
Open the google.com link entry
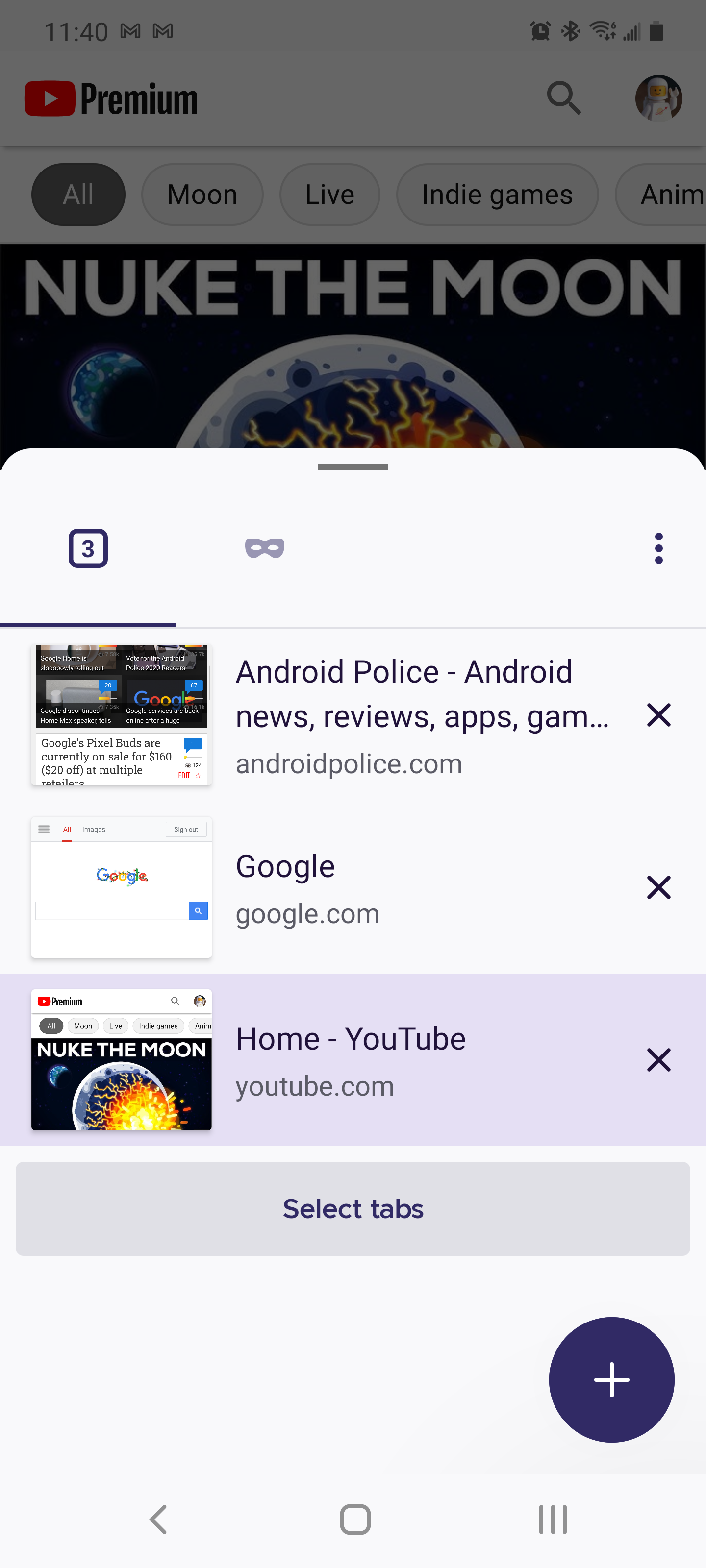click(307, 913)
